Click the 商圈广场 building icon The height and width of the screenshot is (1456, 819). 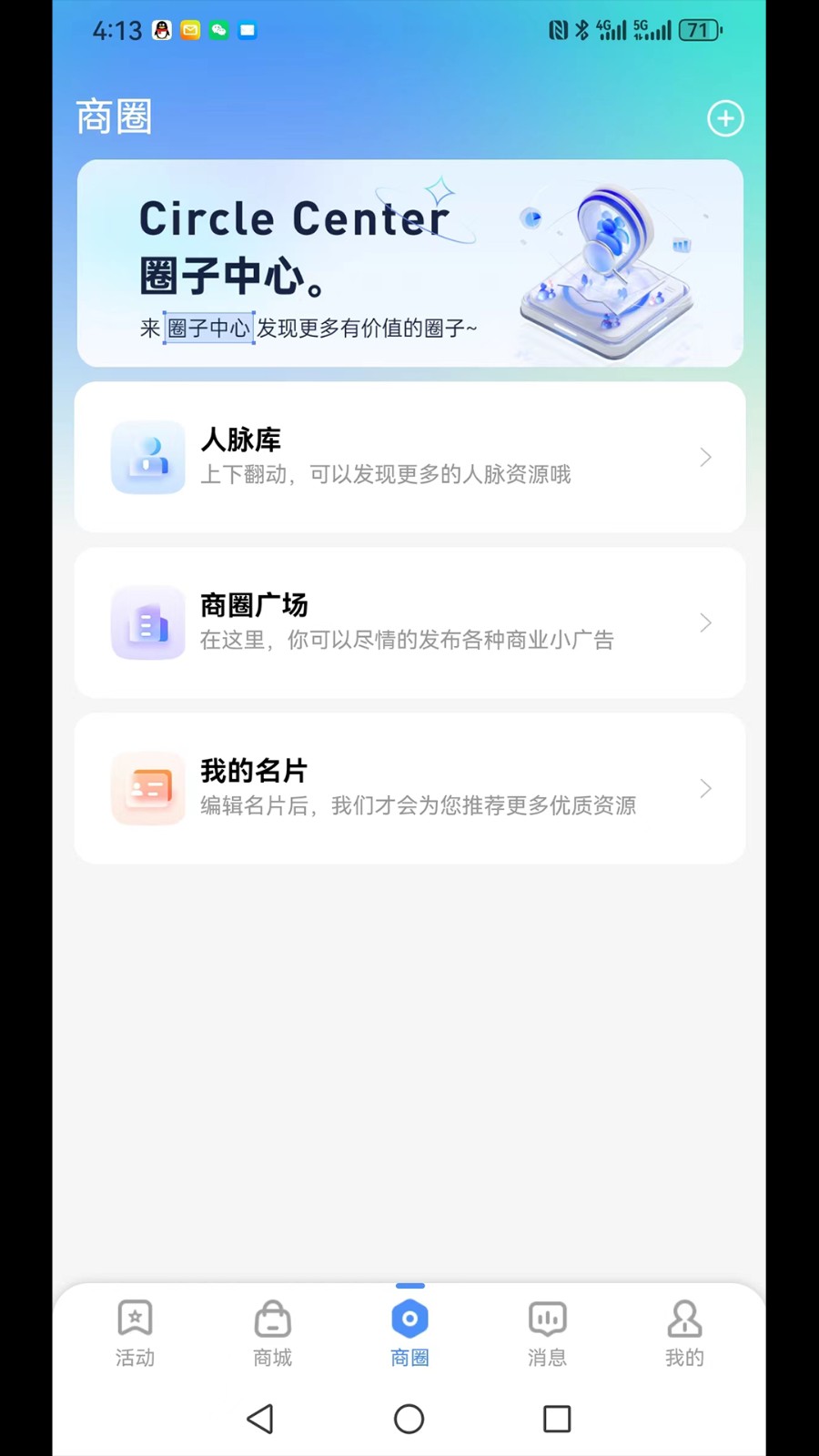147,622
